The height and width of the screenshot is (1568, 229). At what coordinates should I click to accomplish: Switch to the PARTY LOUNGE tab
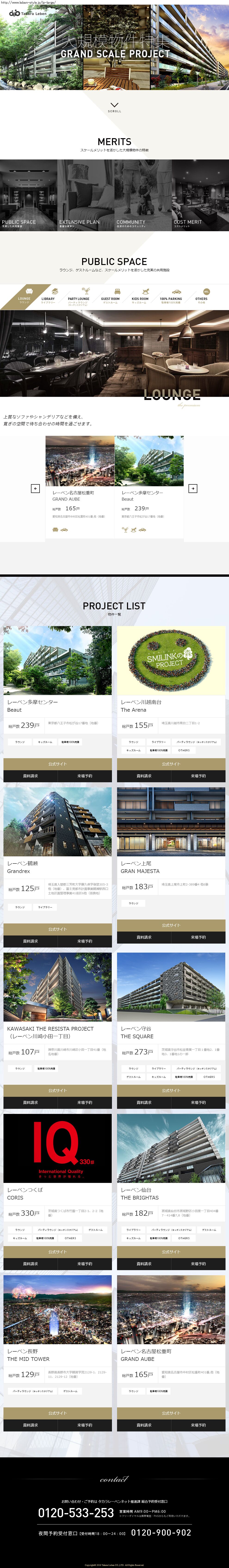tap(79, 295)
